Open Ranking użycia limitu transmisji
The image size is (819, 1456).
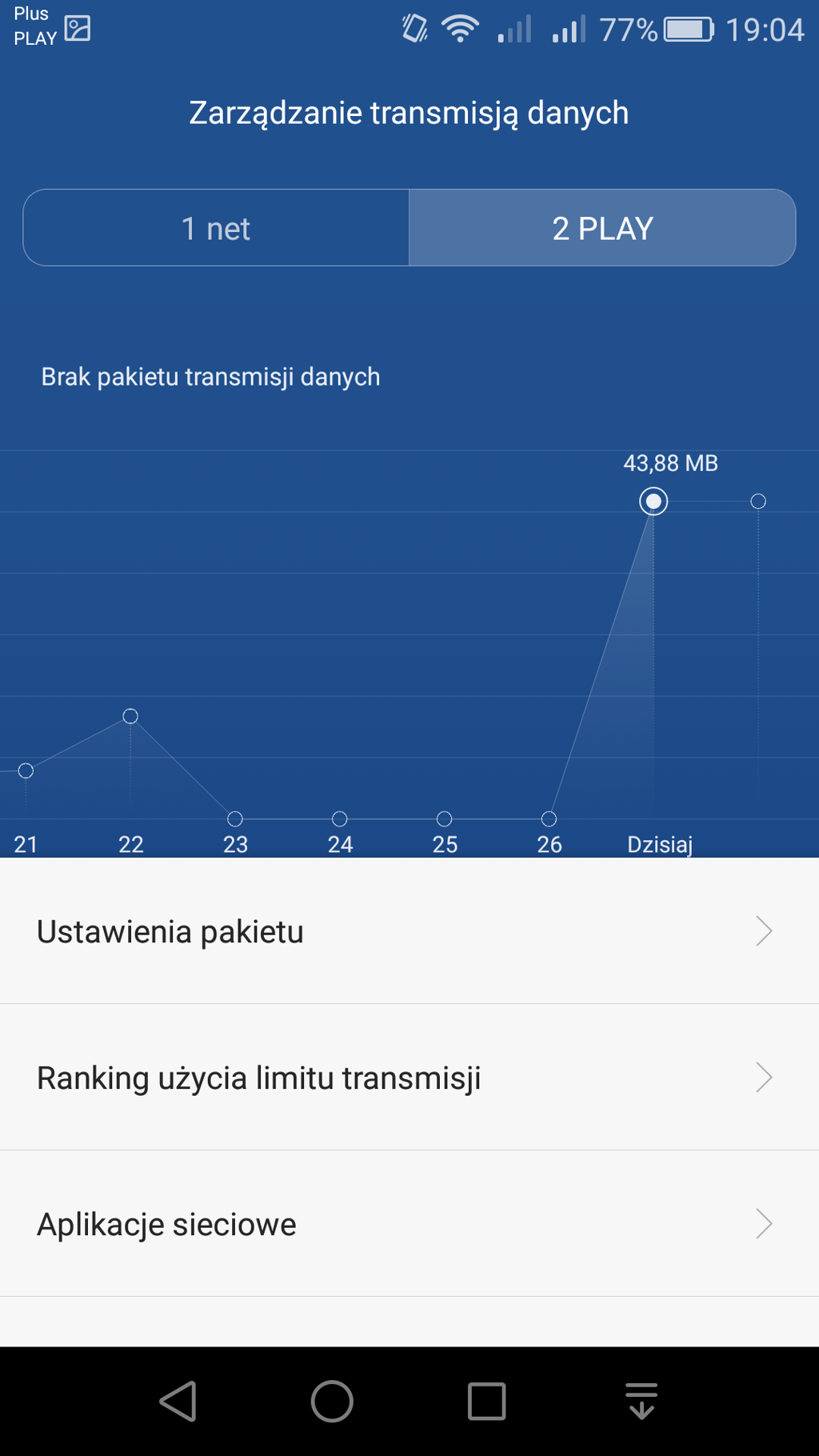[x=409, y=1078]
